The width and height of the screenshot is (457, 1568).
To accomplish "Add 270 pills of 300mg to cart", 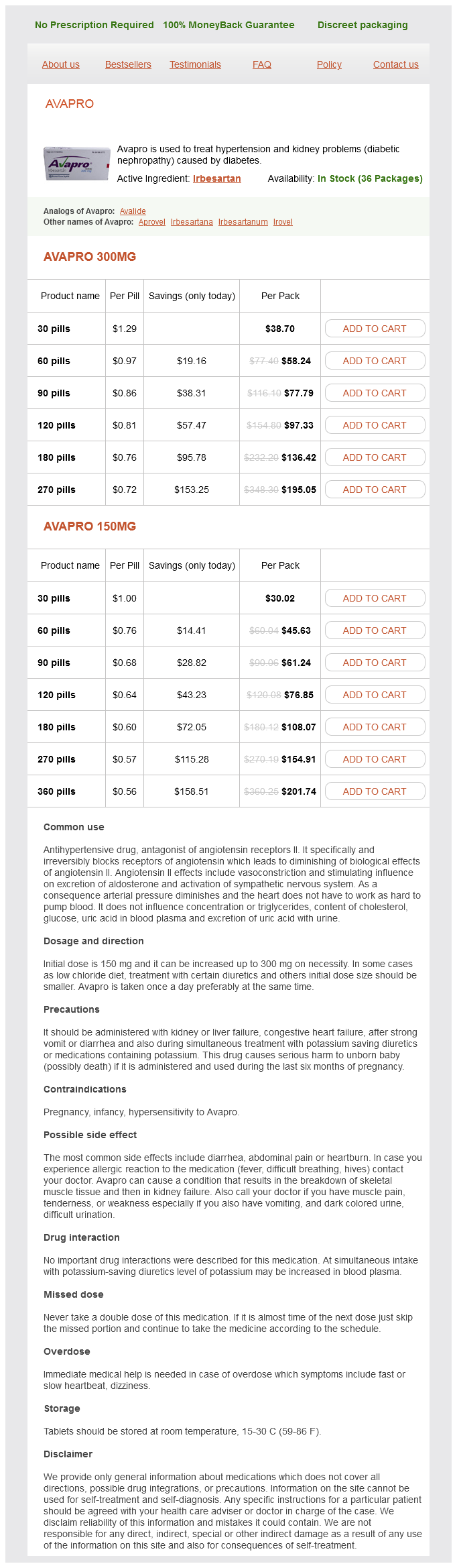I will (x=375, y=490).
